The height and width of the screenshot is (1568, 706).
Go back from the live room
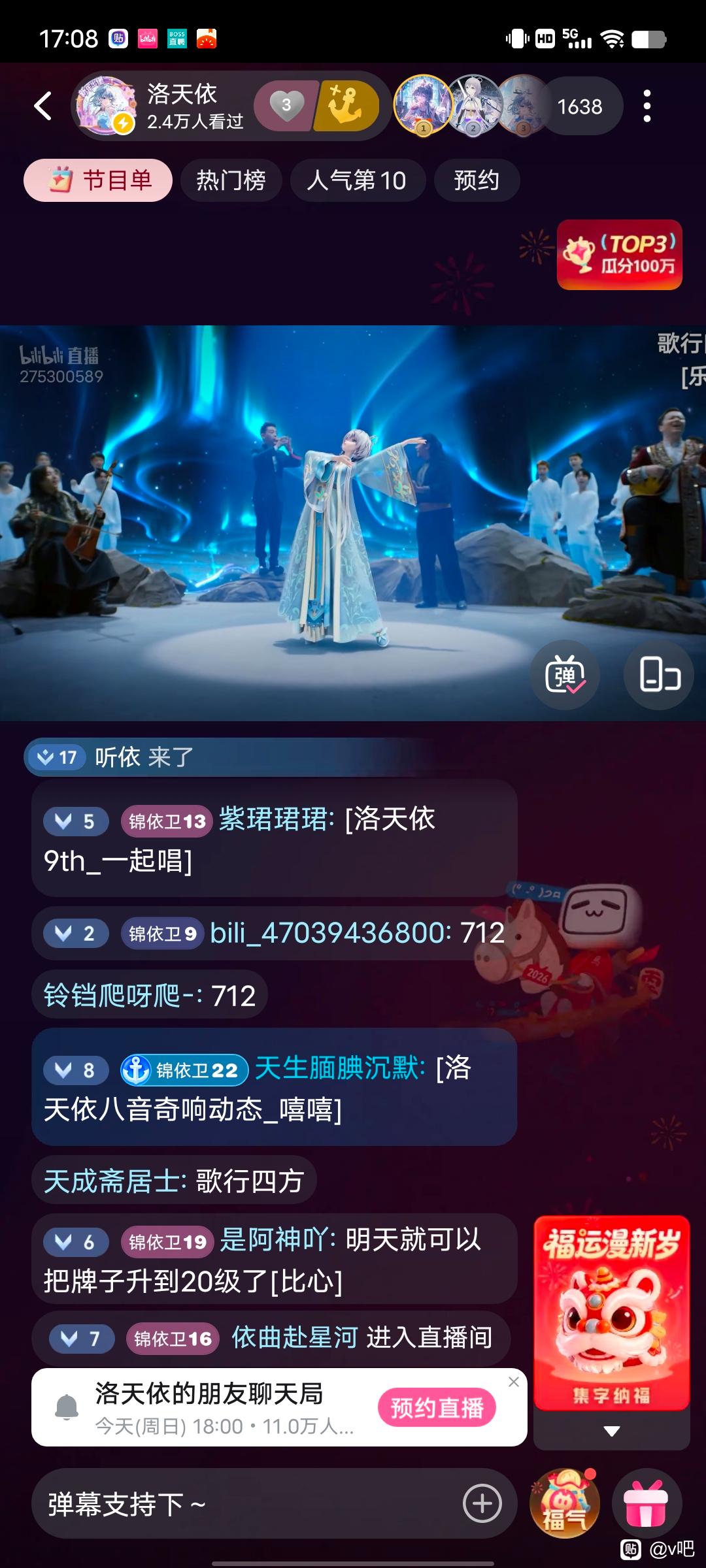(x=43, y=106)
